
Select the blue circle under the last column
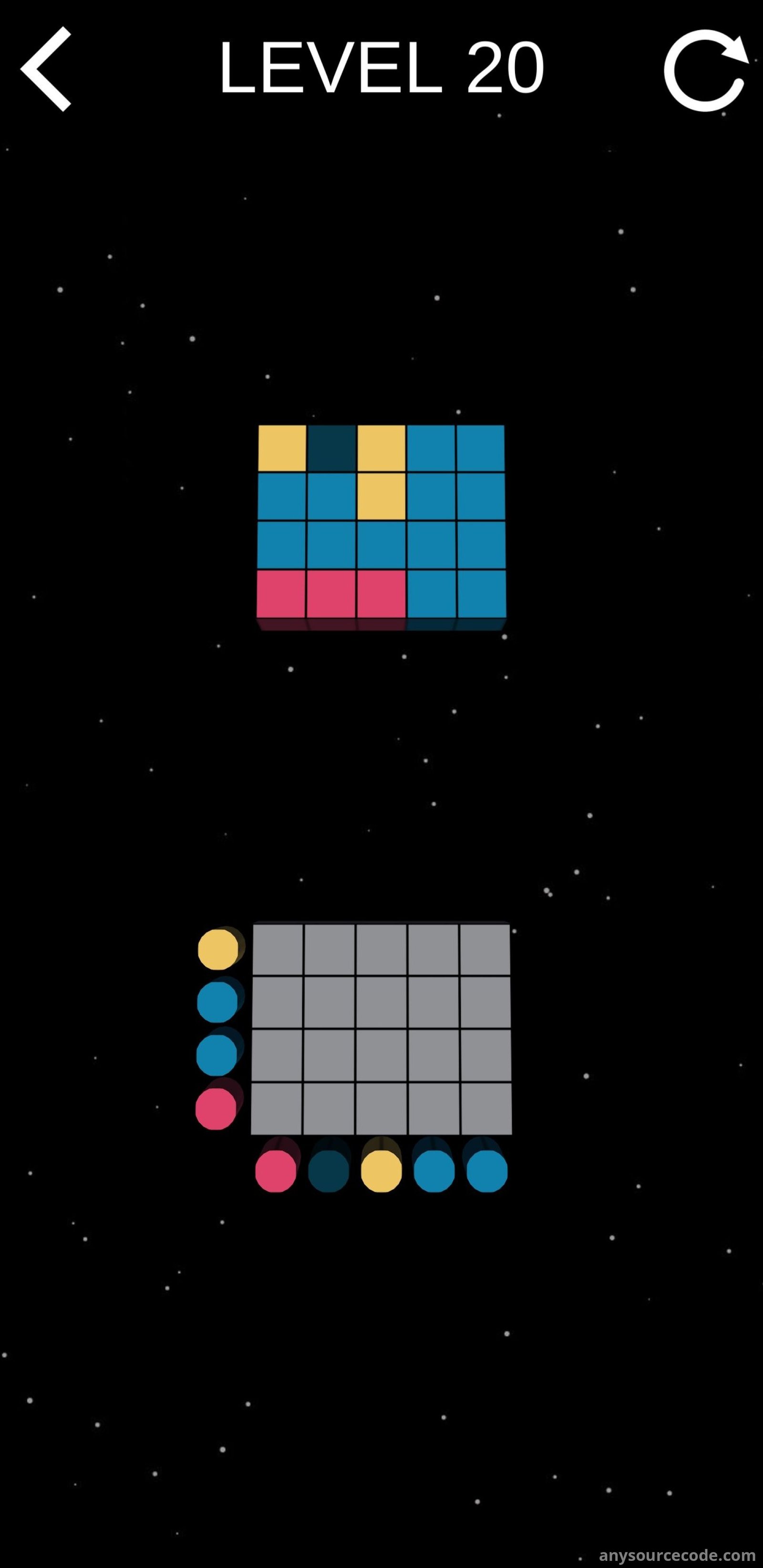coord(487,1171)
